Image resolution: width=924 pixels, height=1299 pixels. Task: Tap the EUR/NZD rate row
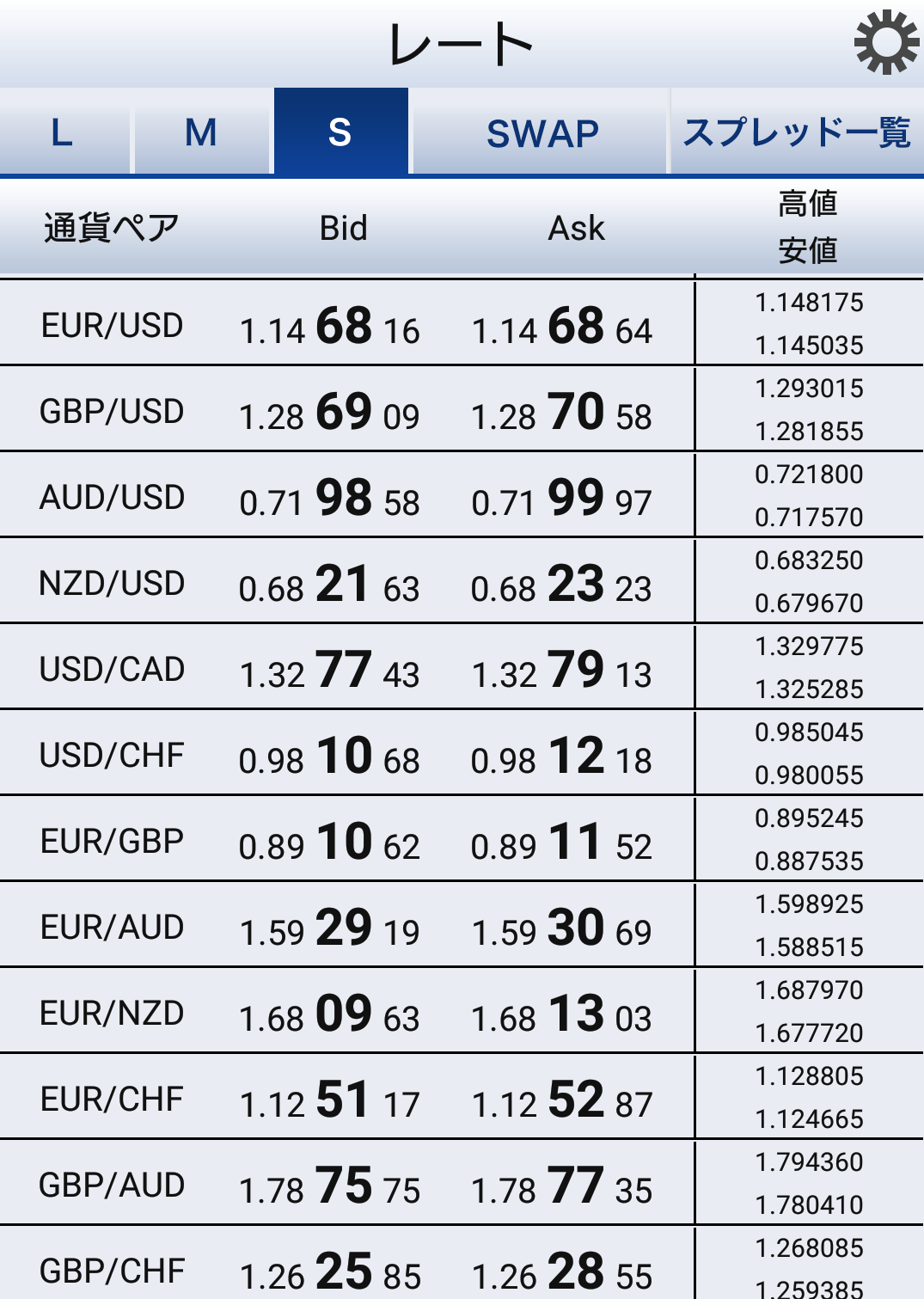[113, 1014]
